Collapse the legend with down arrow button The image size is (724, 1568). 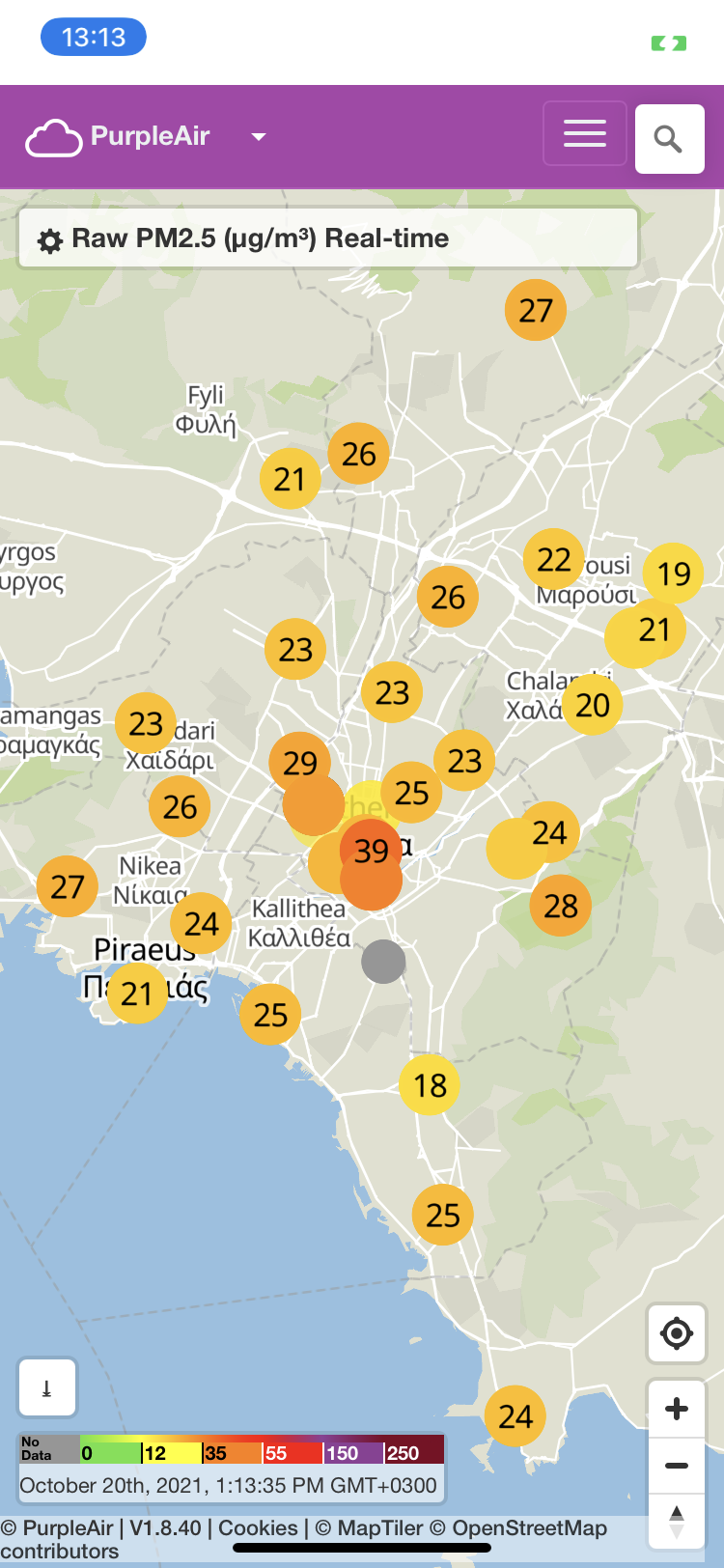tap(46, 1388)
